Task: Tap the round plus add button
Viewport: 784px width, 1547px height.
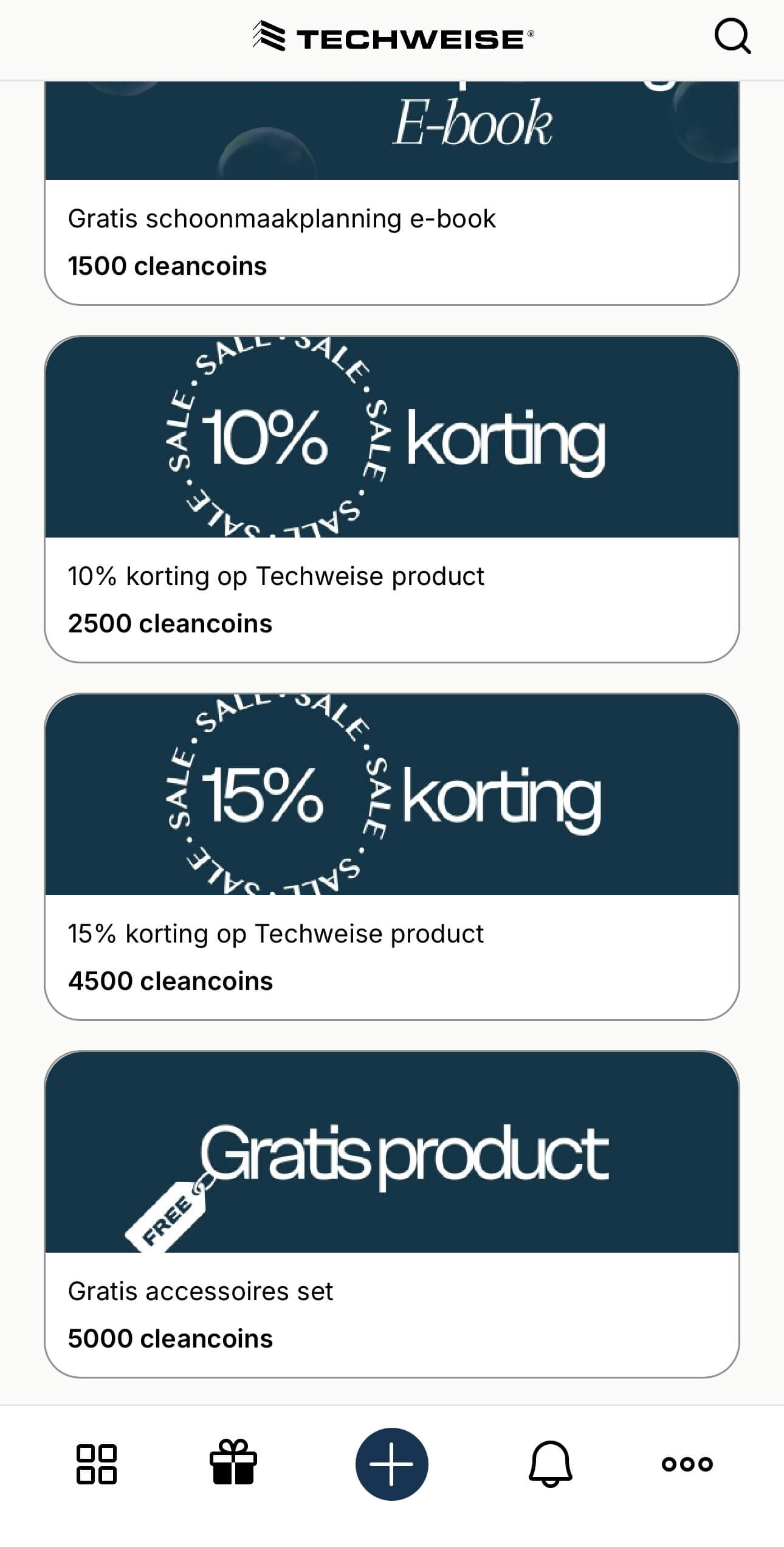Action: click(392, 1464)
